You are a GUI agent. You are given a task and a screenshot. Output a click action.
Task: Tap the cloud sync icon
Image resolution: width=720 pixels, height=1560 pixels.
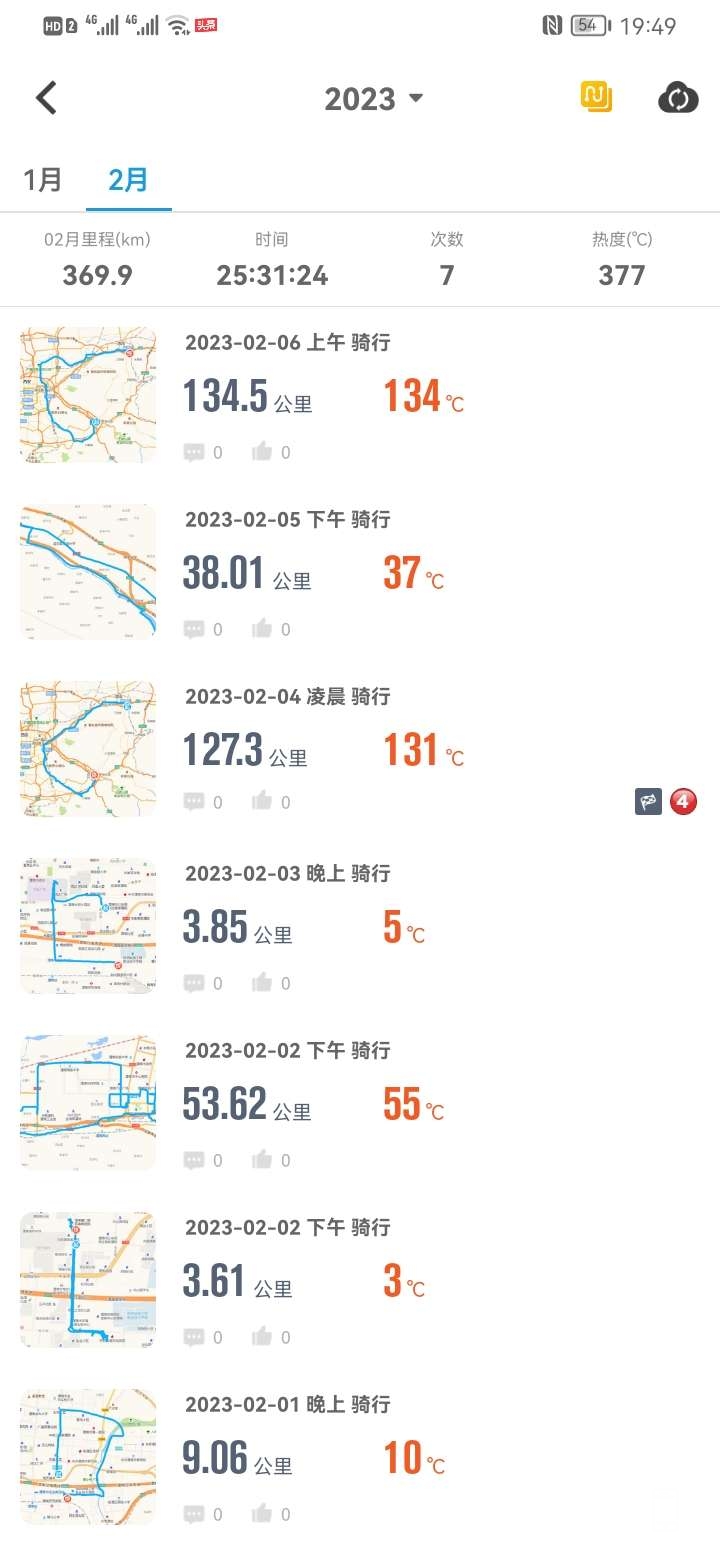click(x=677, y=98)
